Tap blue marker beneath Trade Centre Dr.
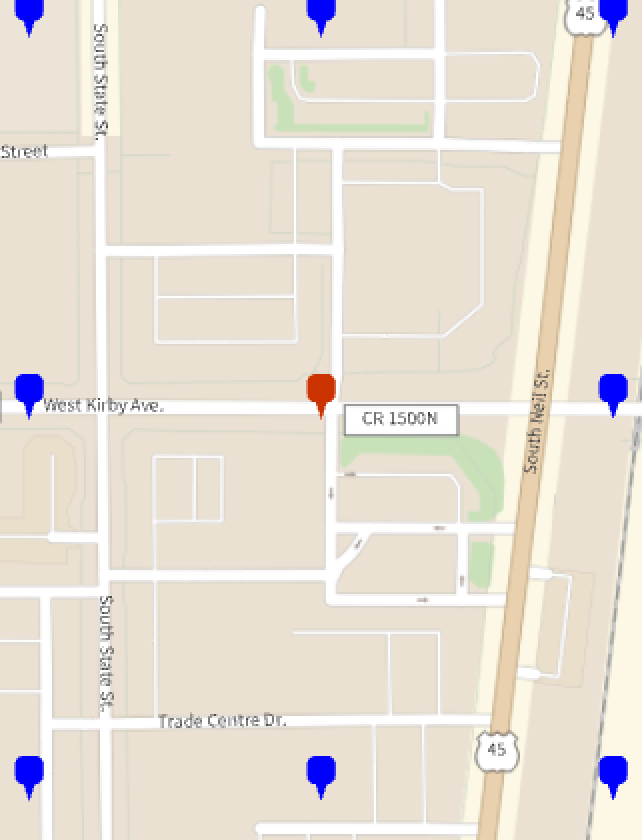642x840 pixels. [321, 773]
